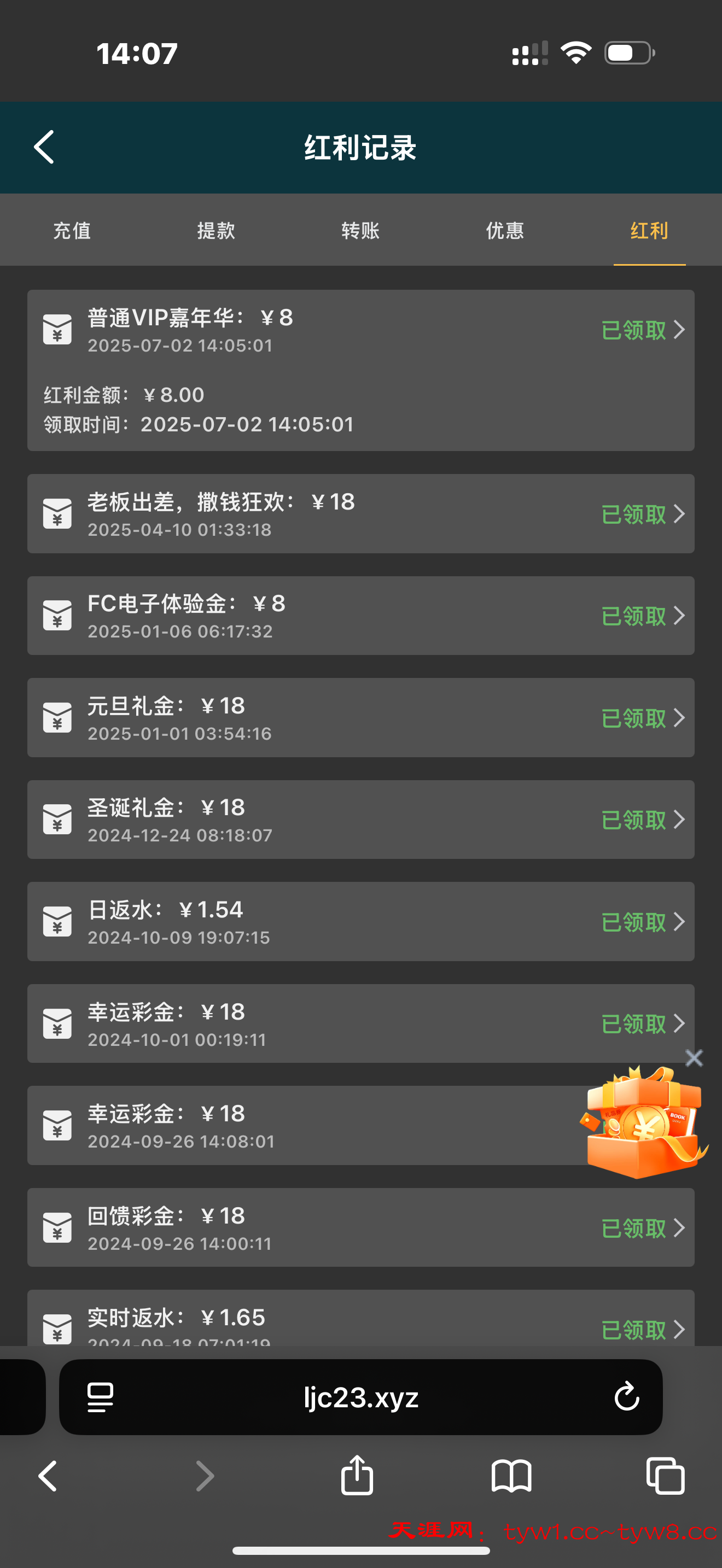Go back from the 红利记录 page
The width and height of the screenshot is (722, 1568).
[44, 147]
